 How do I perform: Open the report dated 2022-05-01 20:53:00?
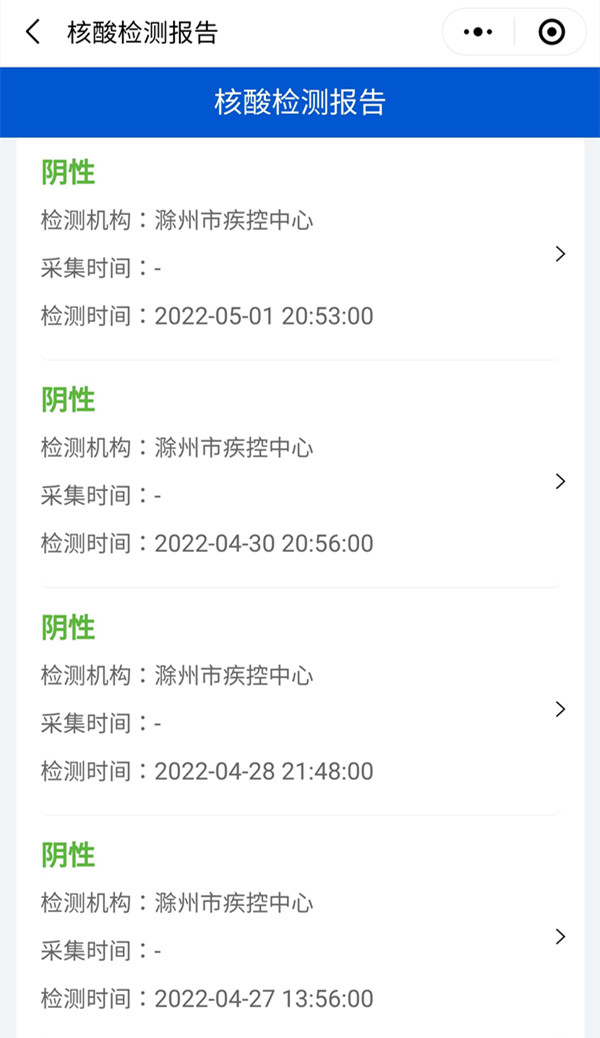tap(300, 254)
